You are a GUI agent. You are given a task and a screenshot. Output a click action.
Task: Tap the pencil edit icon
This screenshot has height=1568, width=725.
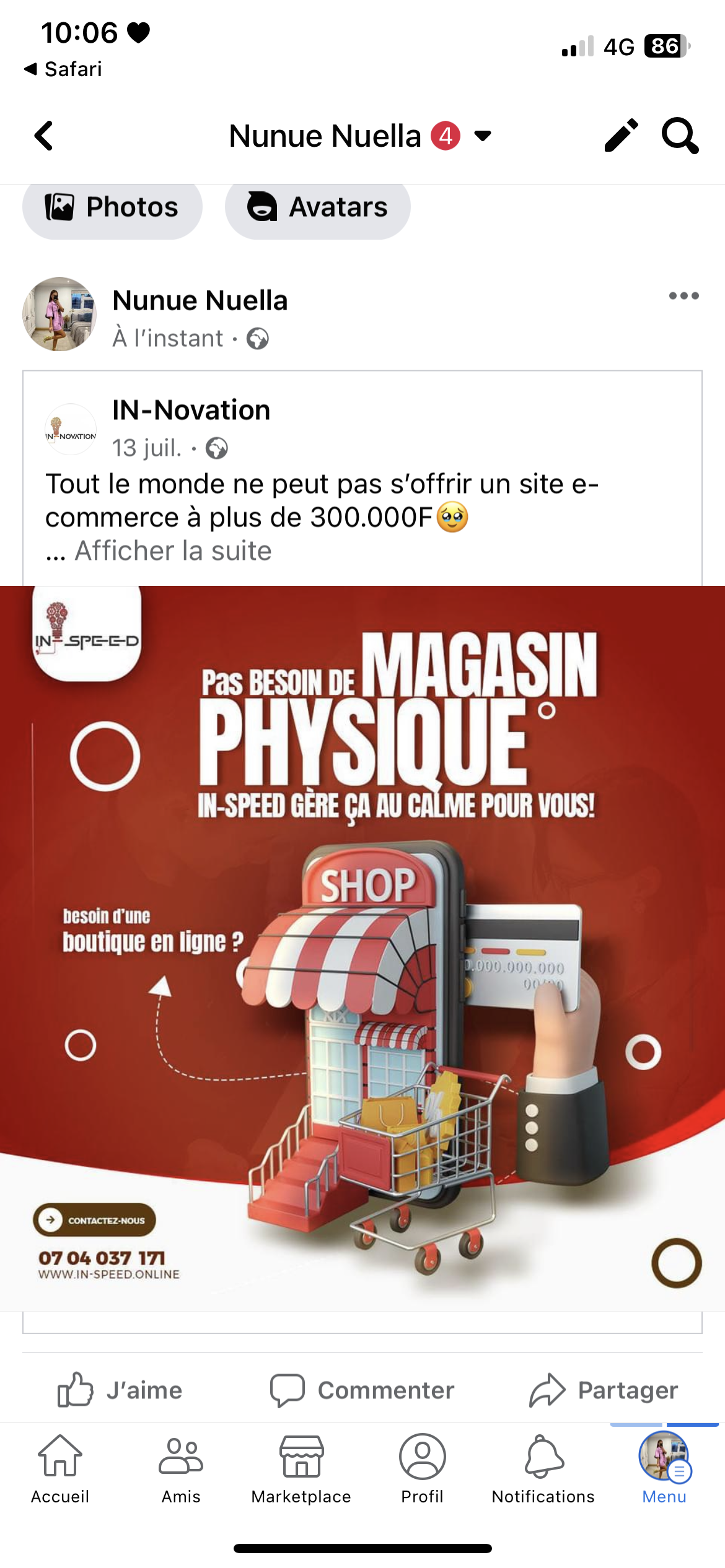click(621, 136)
